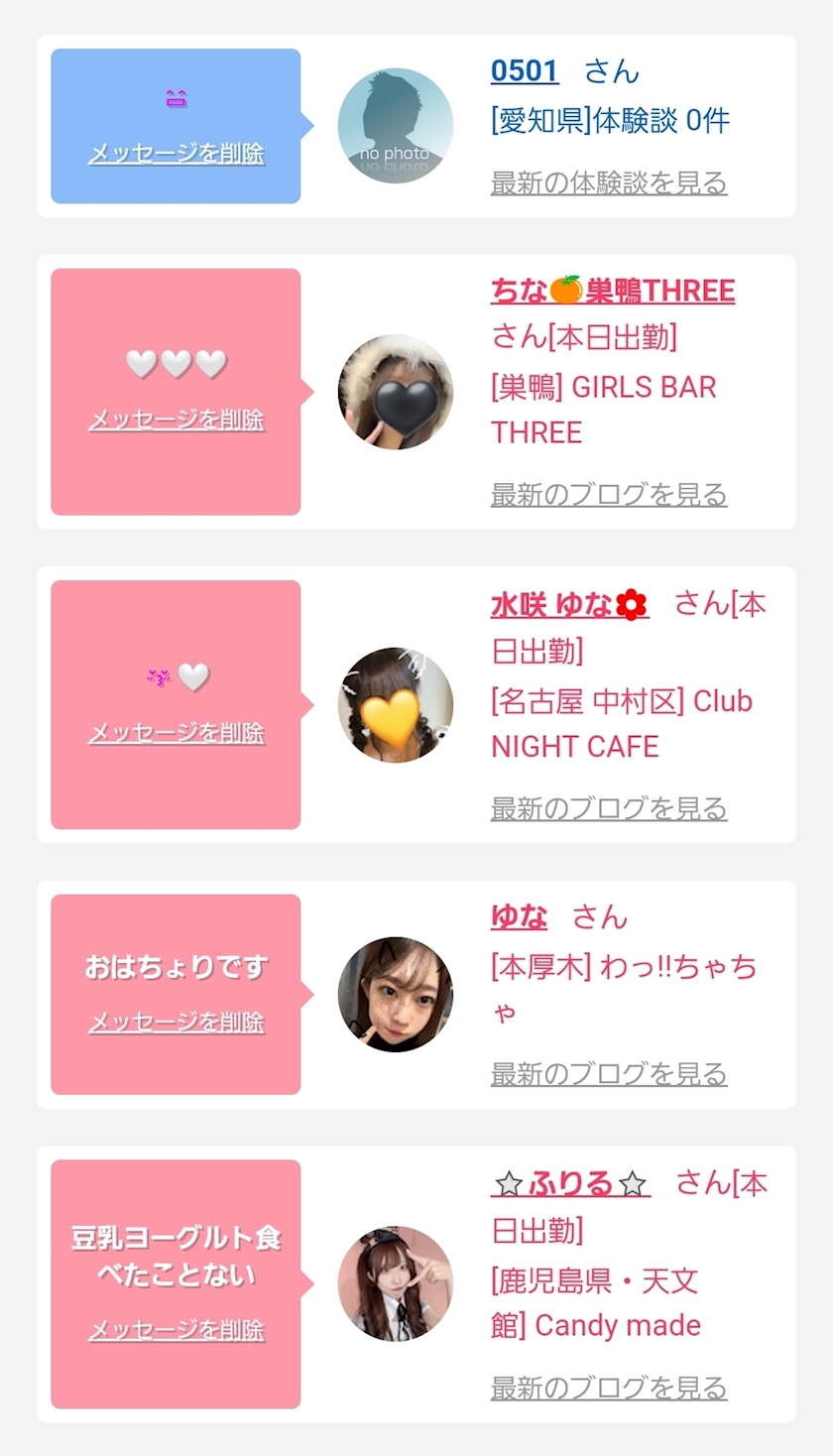Open the 0501 user profile link

(525, 71)
